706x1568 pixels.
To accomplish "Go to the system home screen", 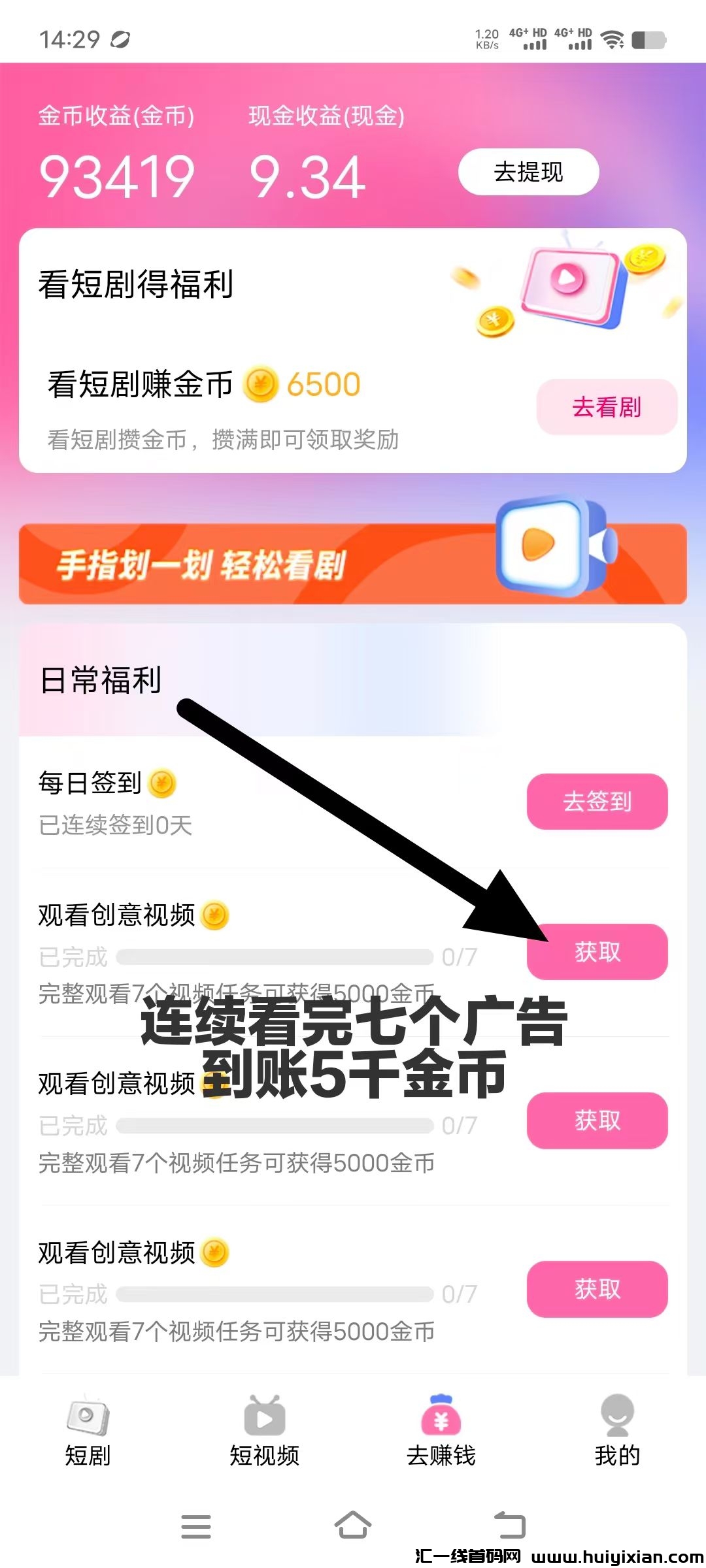I will click(x=353, y=1526).
